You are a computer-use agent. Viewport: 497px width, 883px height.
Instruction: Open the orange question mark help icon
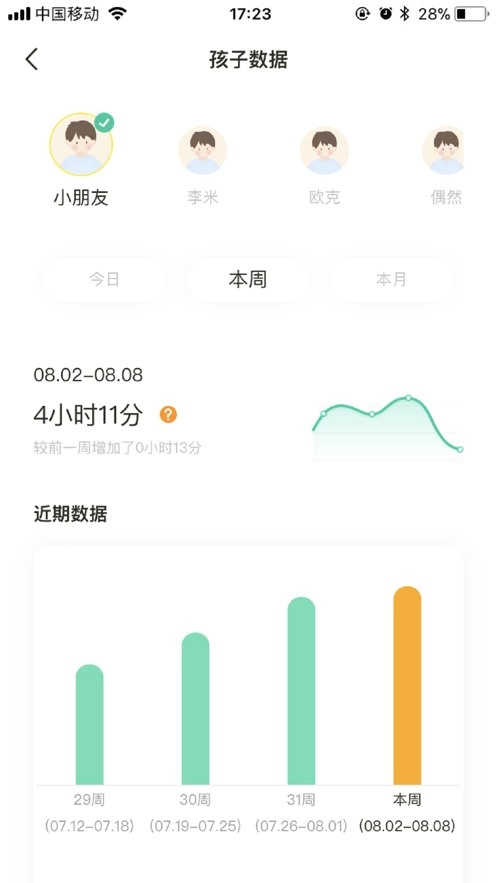coord(168,415)
